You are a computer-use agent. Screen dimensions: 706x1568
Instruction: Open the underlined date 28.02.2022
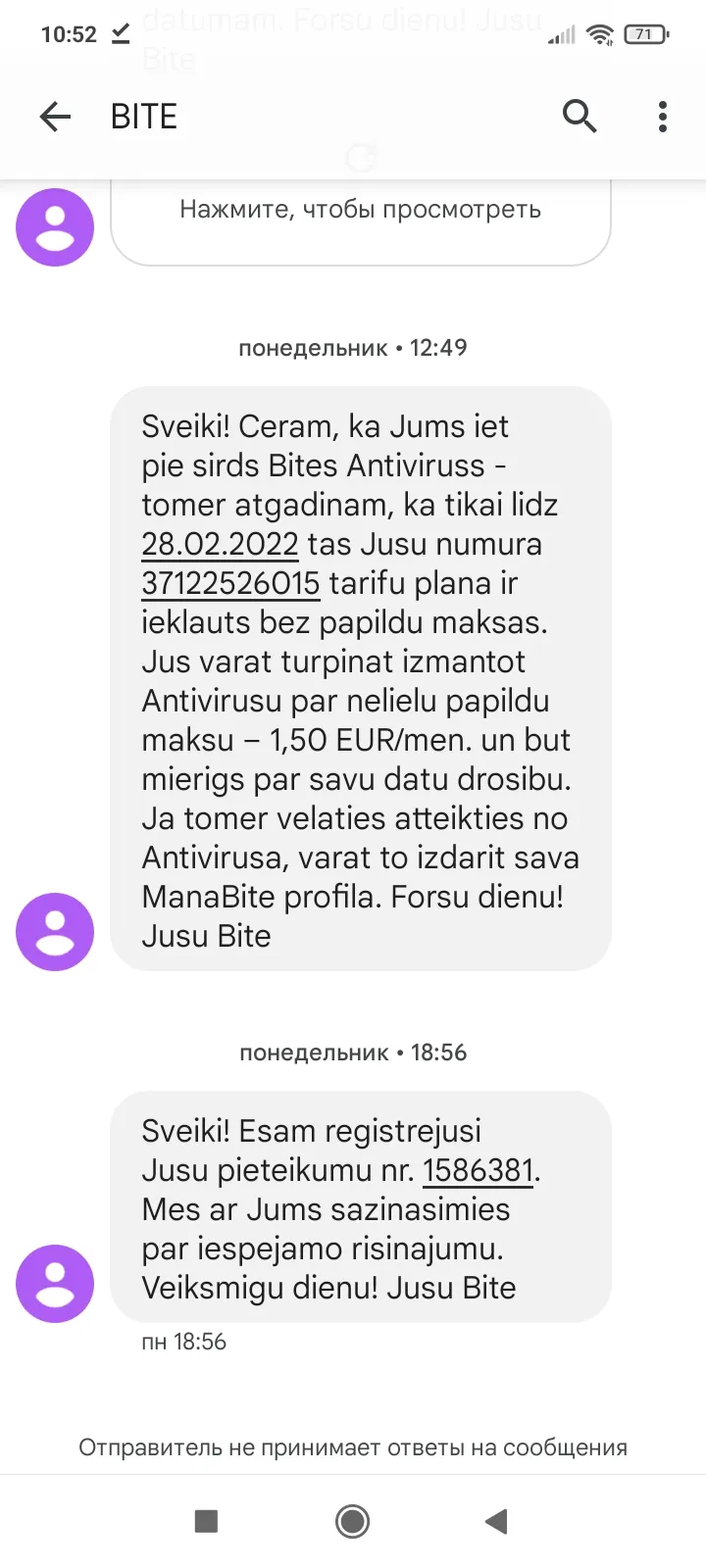[x=220, y=544]
